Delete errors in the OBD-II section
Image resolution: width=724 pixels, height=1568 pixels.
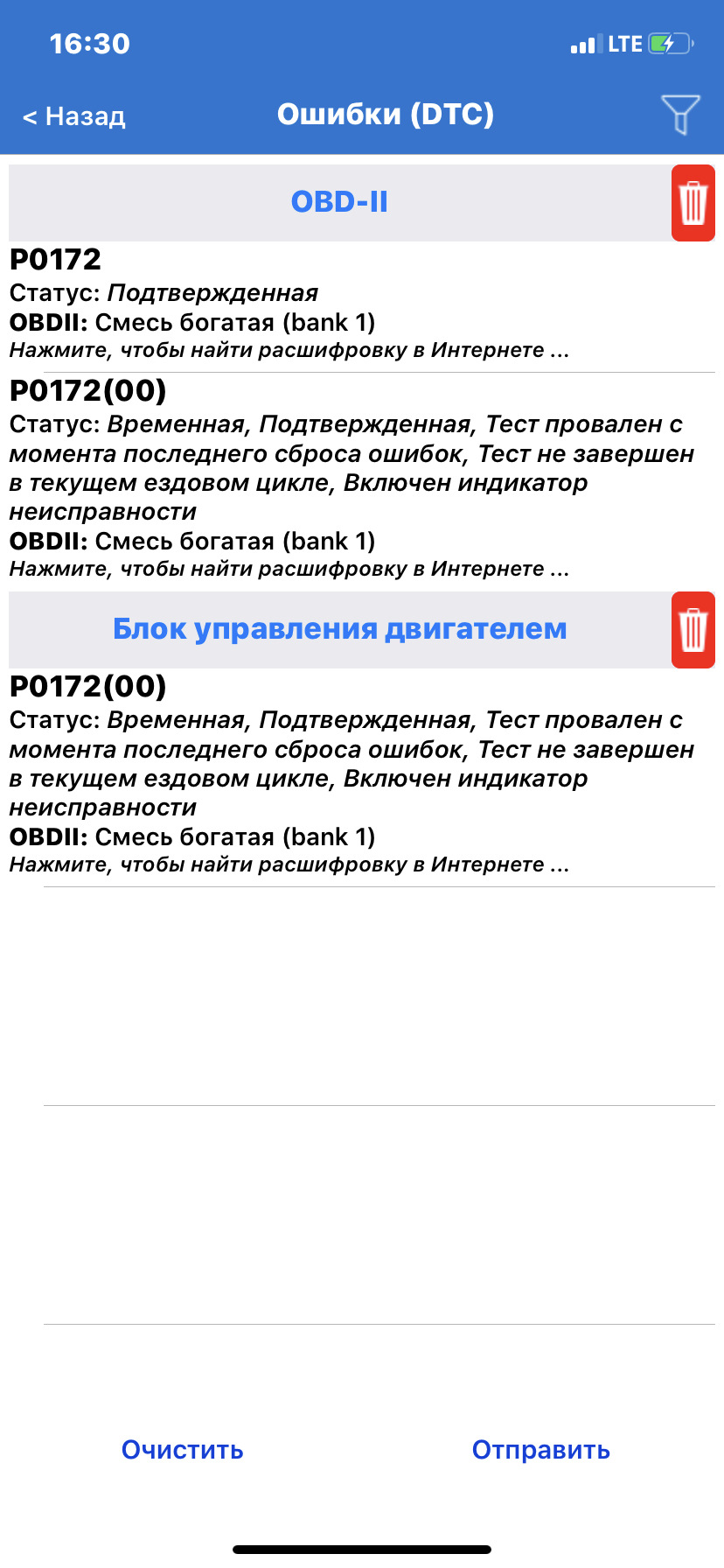click(x=693, y=203)
